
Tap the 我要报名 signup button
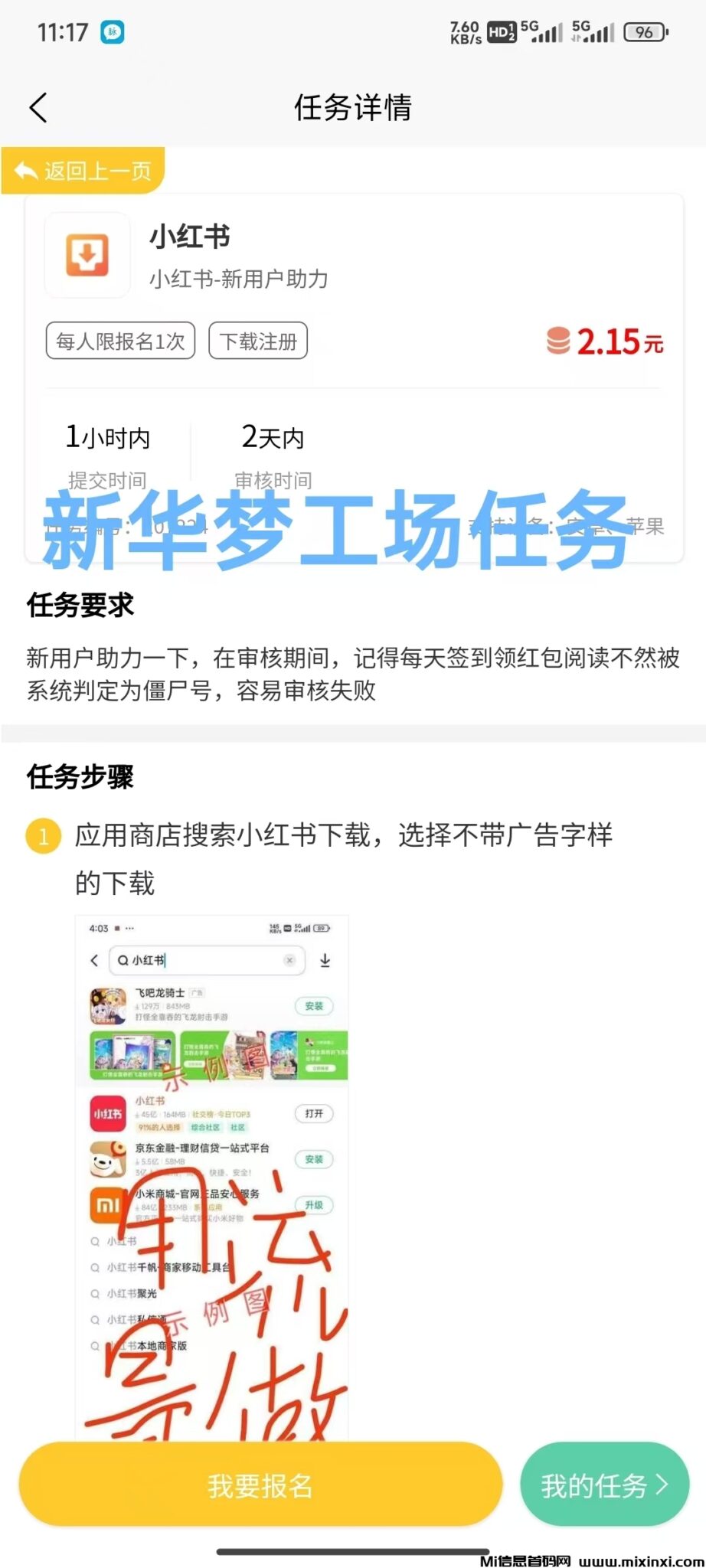pyautogui.click(x=260, y=1484)
